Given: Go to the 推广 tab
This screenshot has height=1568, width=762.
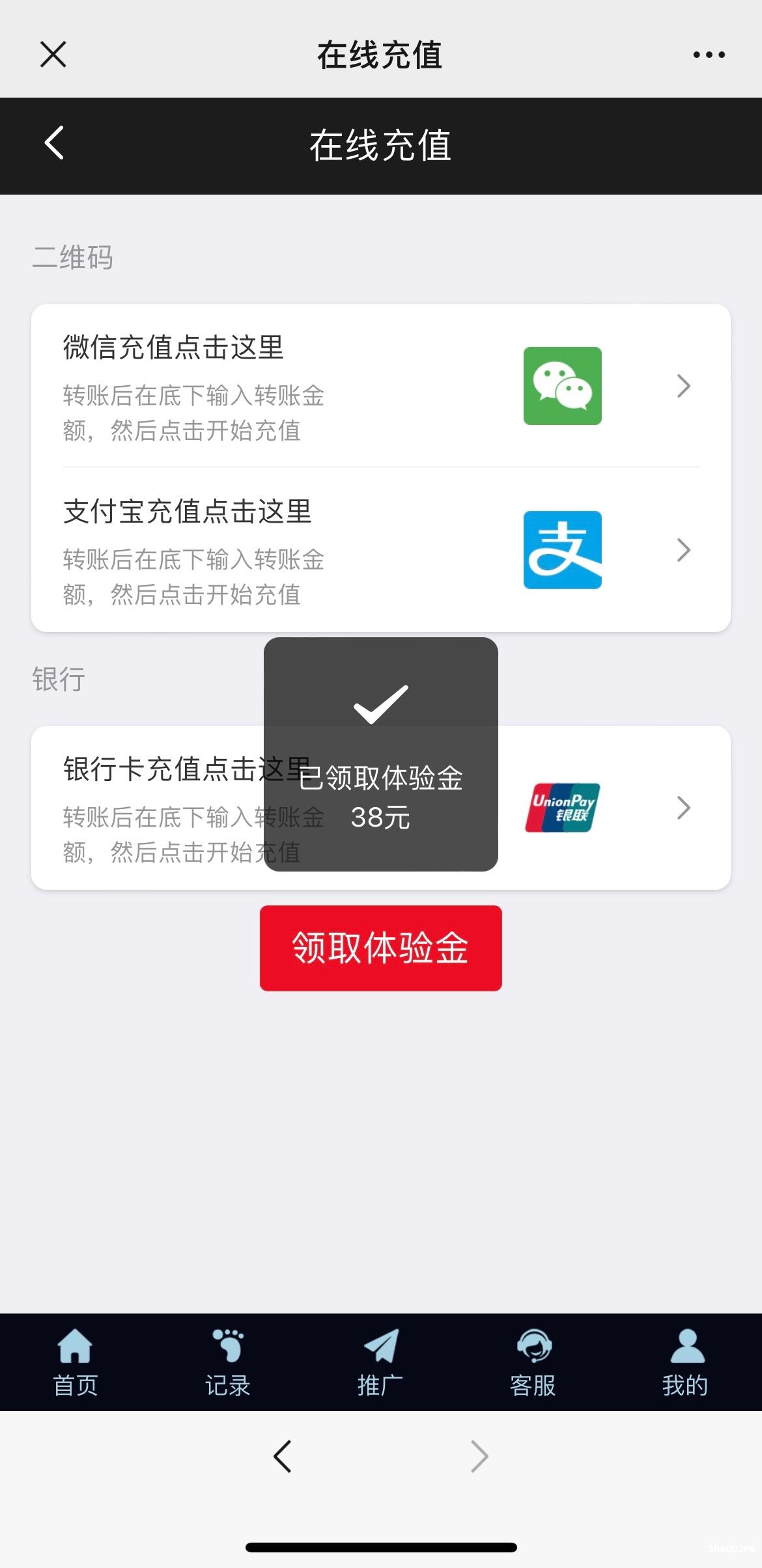Looking at the screenshot, I should pos(380,1362).
